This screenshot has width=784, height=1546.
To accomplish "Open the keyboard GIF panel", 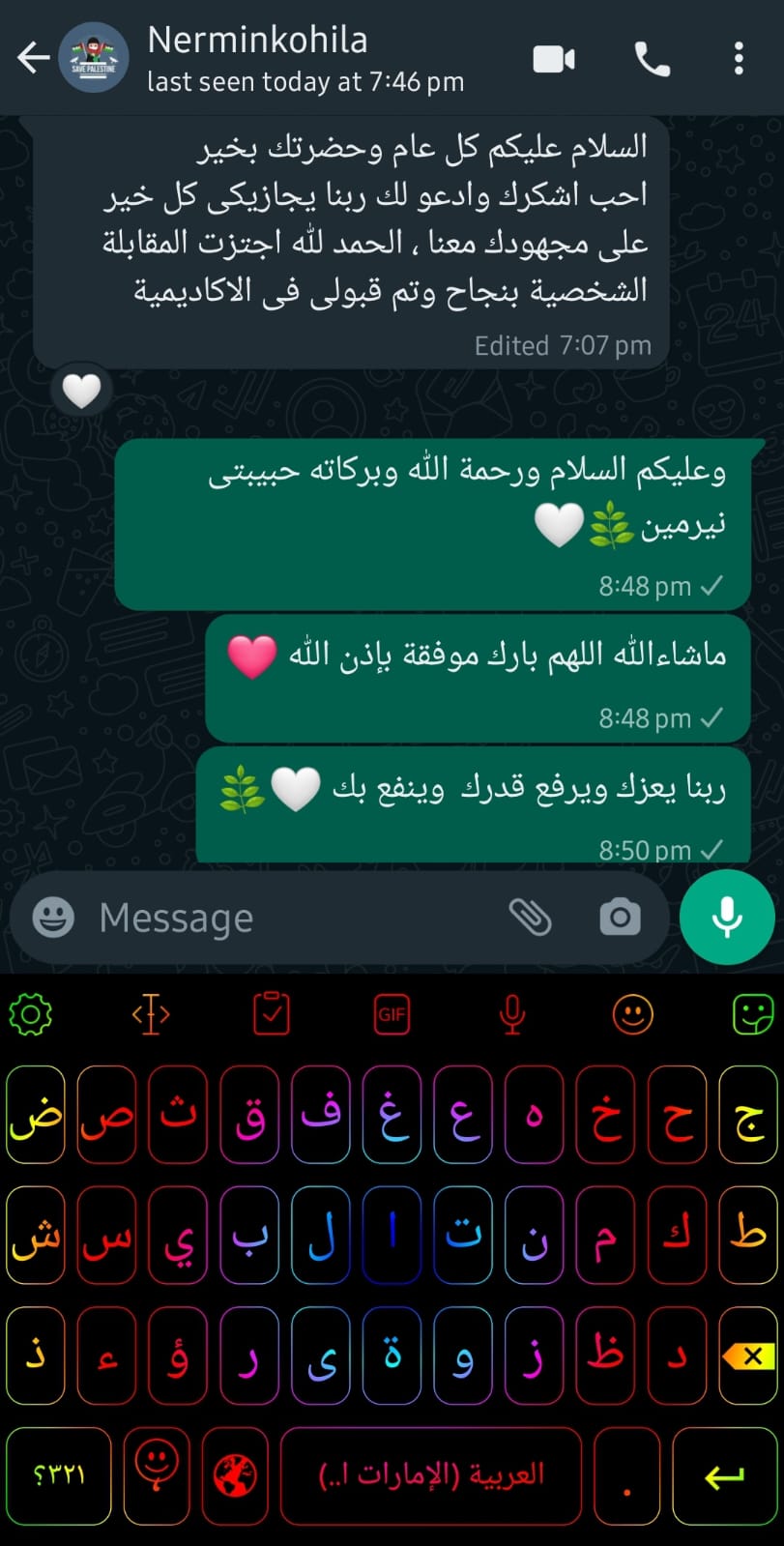I will click(x=392, y=1014).
